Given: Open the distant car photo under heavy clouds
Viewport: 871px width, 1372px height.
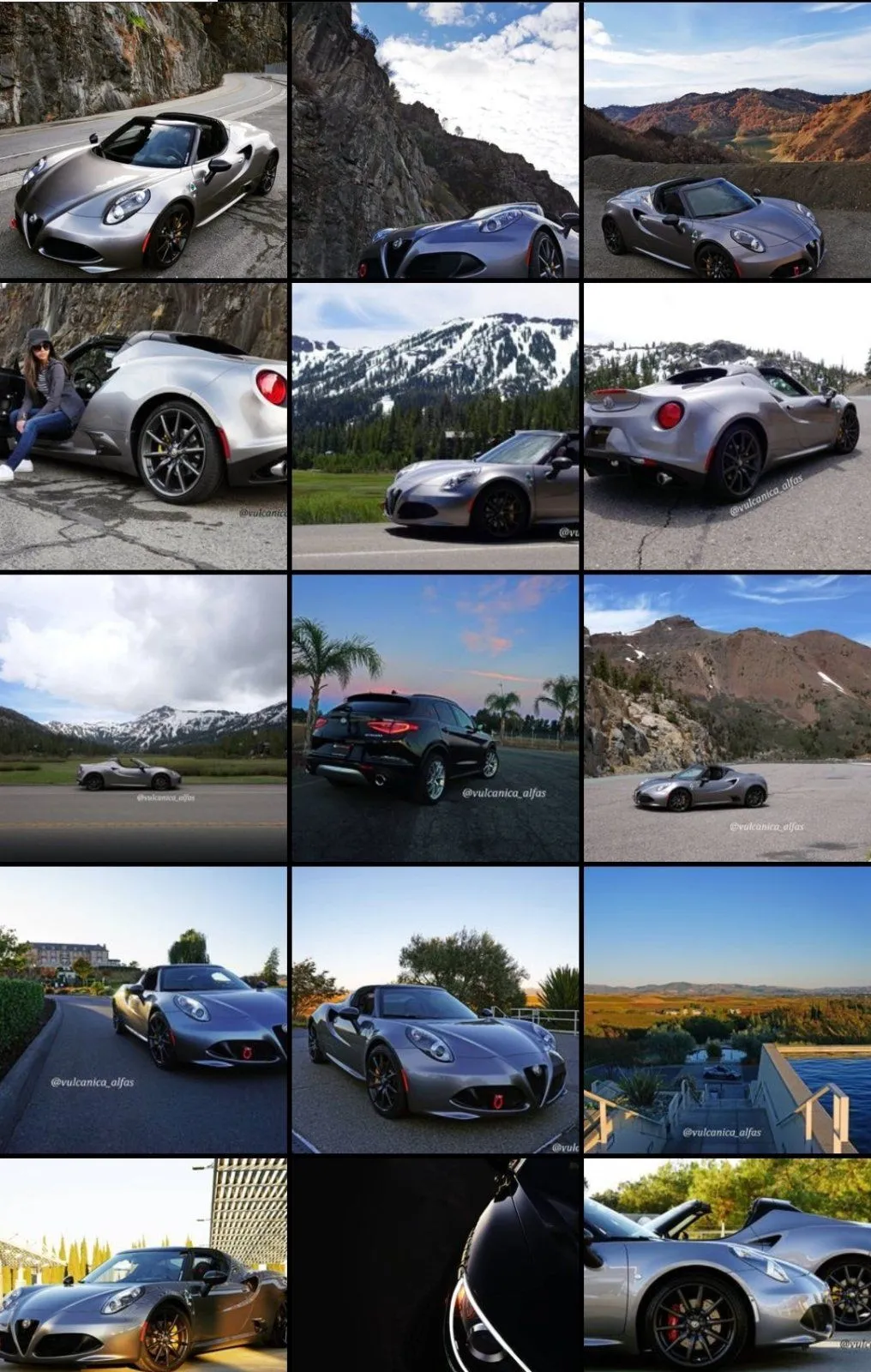Looking at the screenshot, I should (x=143, y=718).
